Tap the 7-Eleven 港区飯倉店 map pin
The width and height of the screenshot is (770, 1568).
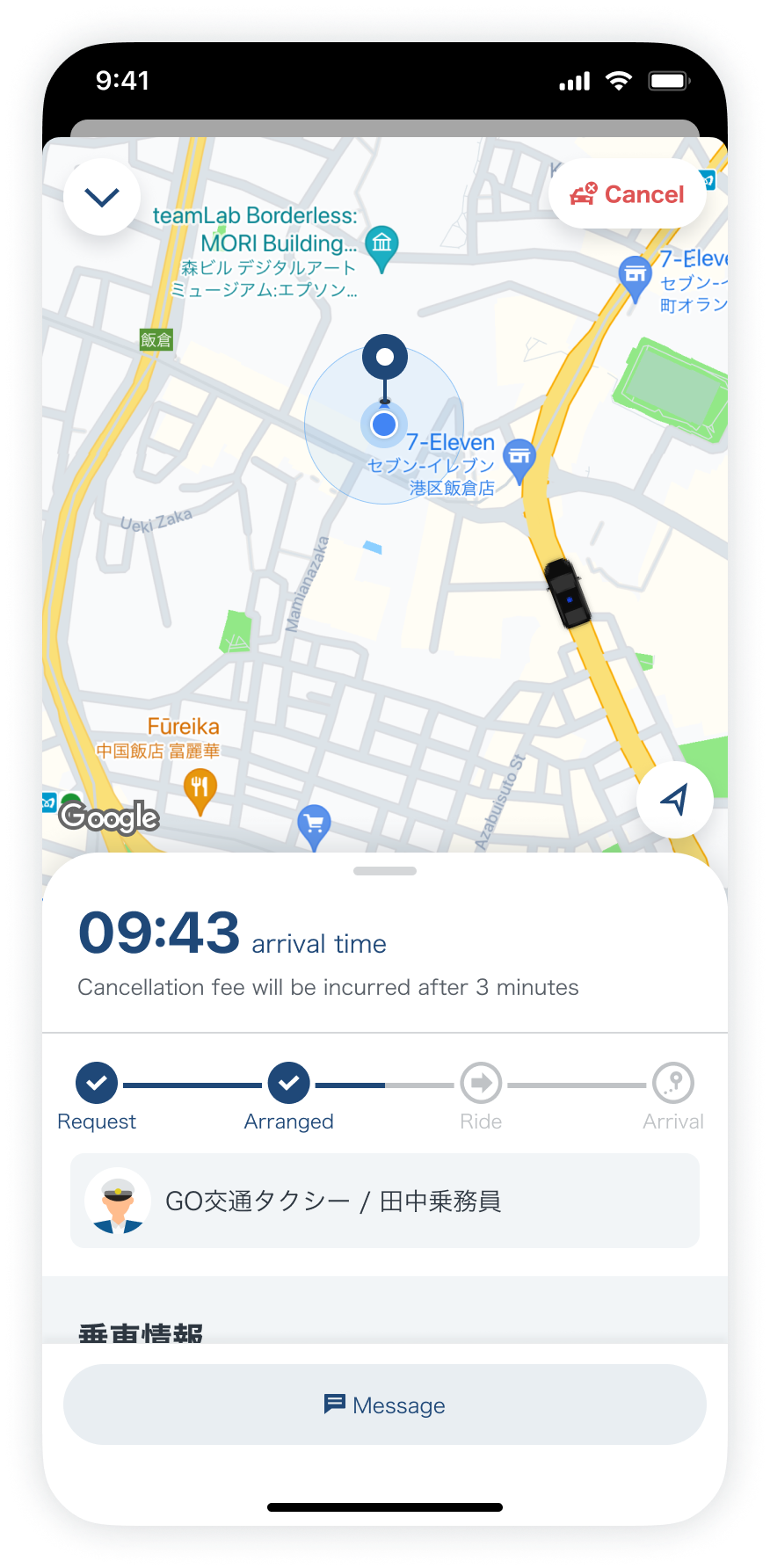pos(519,458)
